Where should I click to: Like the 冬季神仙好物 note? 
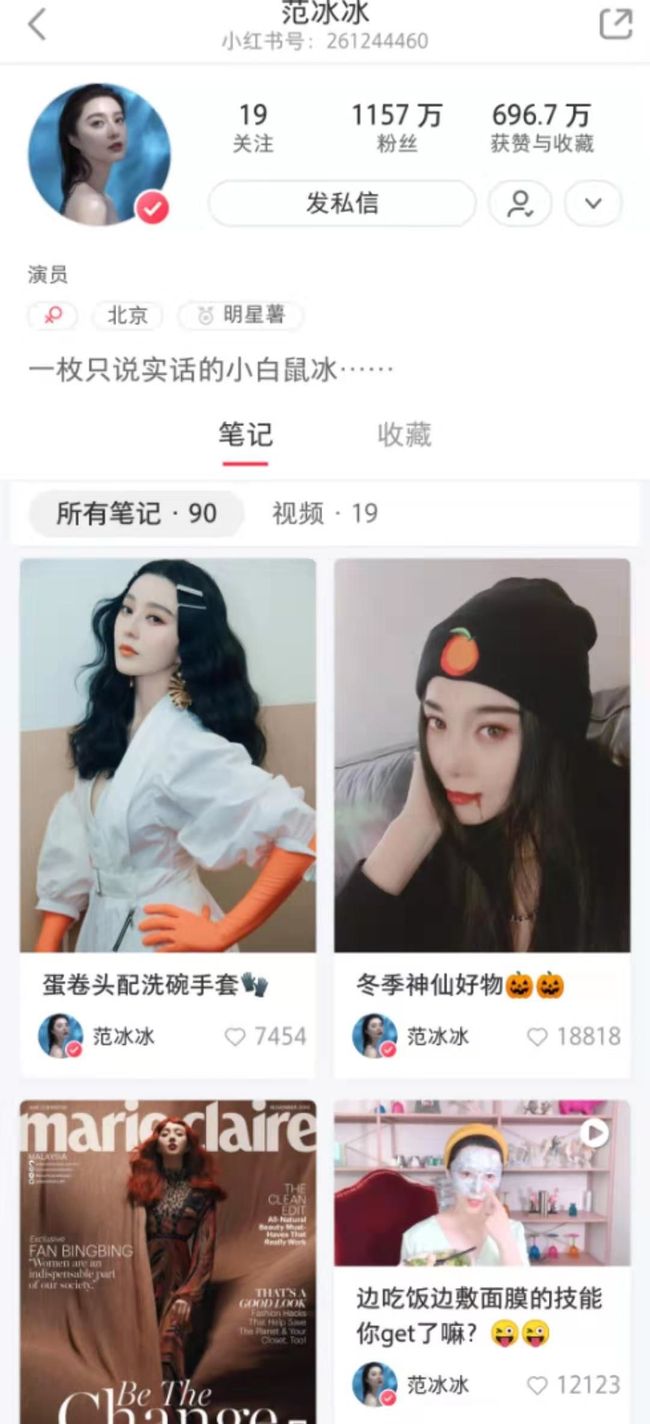pyautogui.click(x=574, y=1037)
